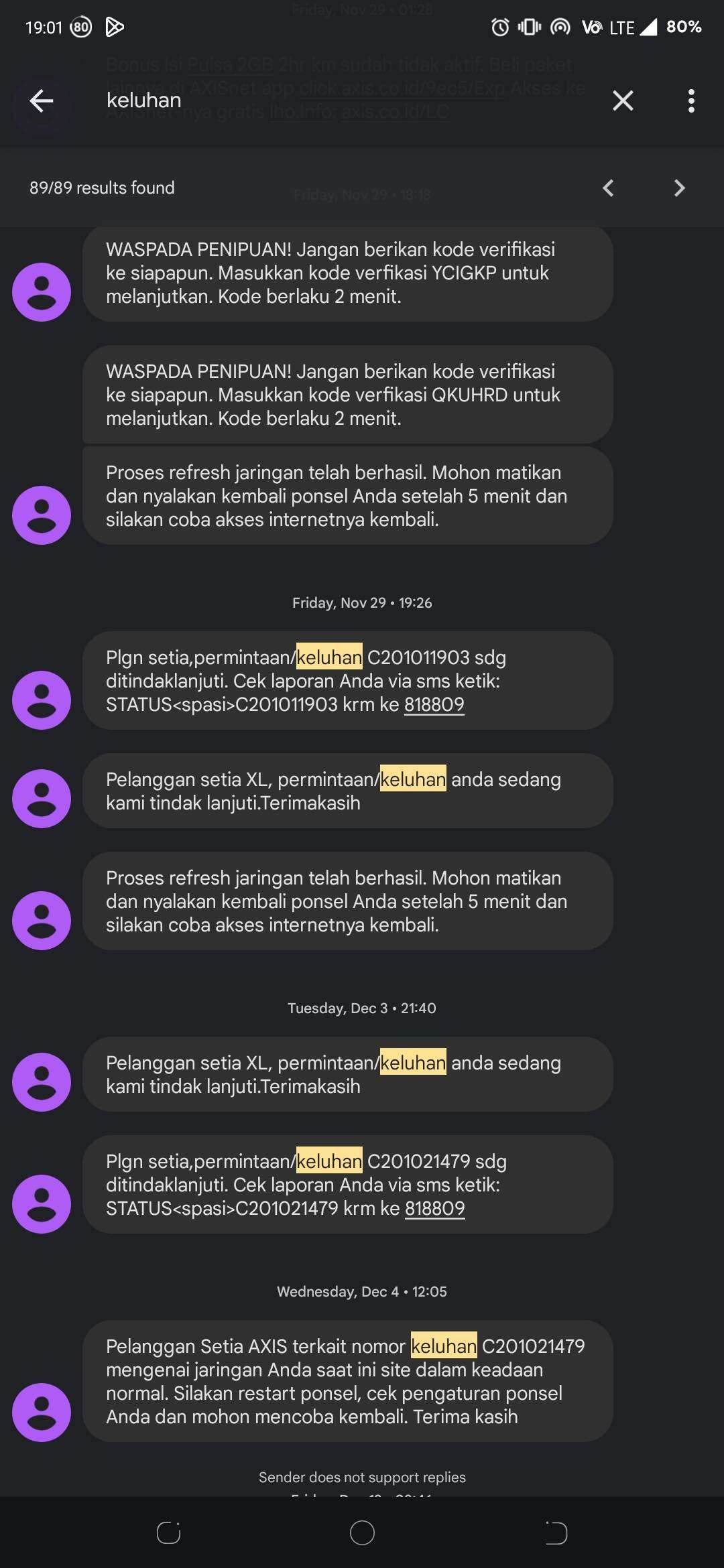Image resolution: width=724 pixels, height=1568 pixels.
Task: Tap 818809 link in C201021479 status message
Action: point(434,1209)
